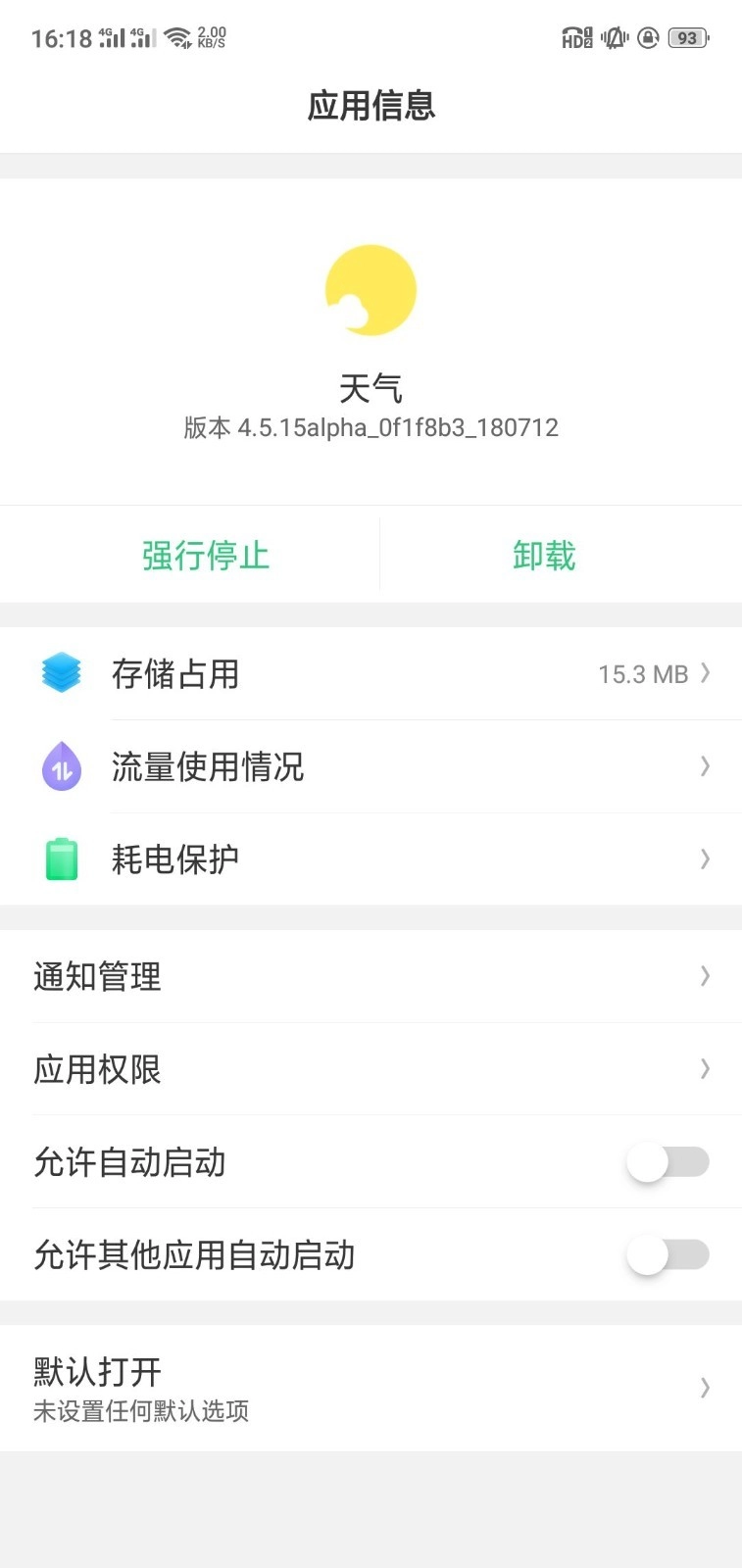Open 耗电保护 power protection settings
The width and height of the screenshot is (742, 1568).
click(x=371, y=858)
